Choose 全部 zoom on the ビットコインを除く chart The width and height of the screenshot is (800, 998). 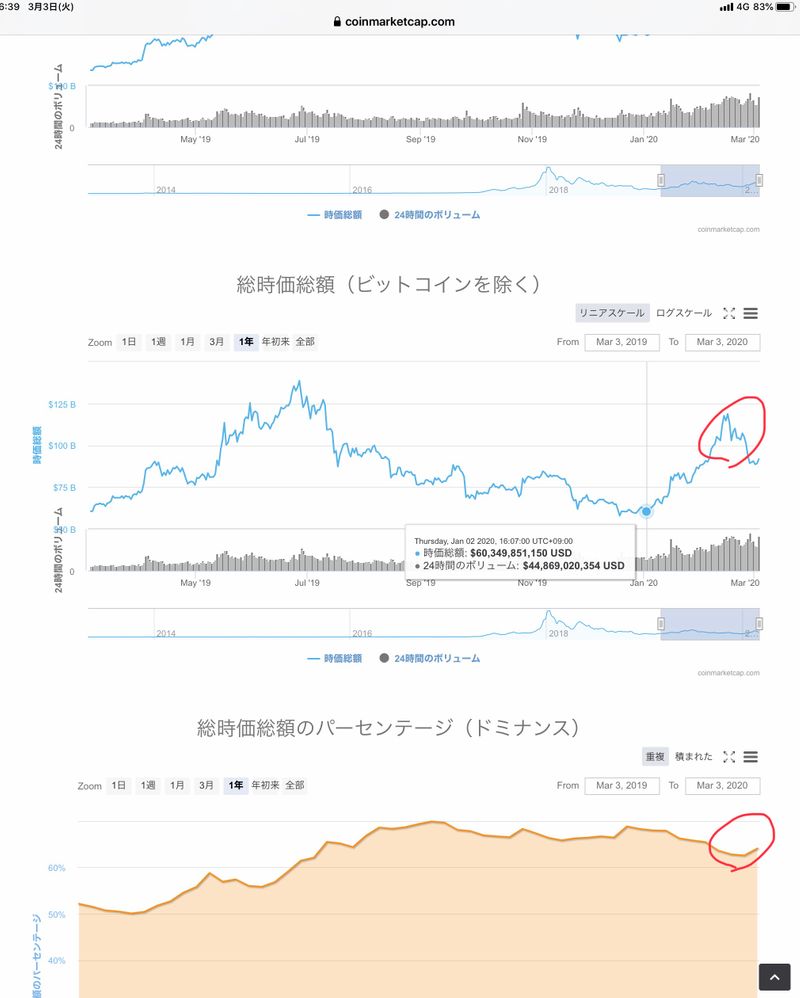[x=304, y=342]
